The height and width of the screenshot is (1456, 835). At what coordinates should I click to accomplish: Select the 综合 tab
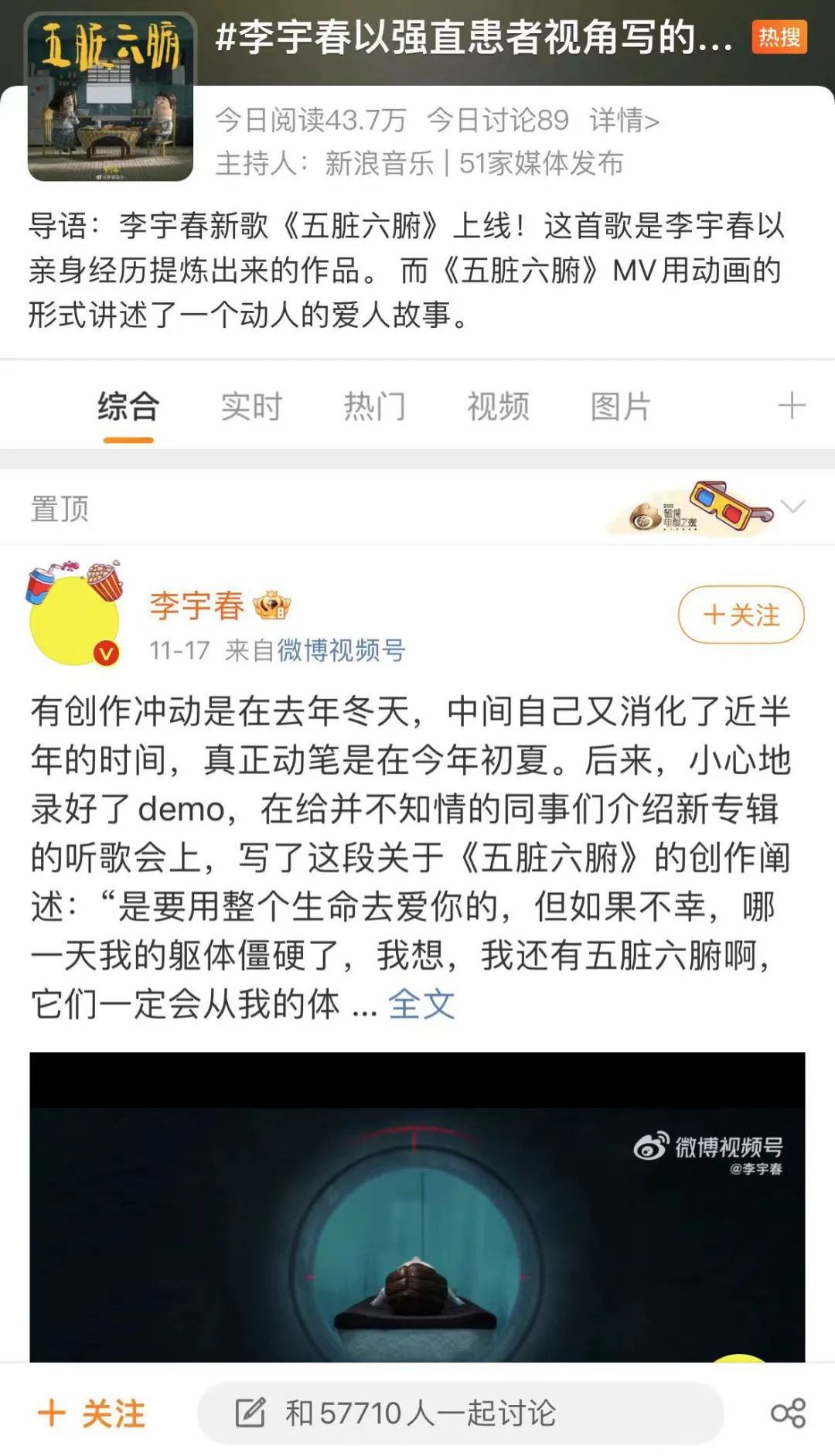128,407
